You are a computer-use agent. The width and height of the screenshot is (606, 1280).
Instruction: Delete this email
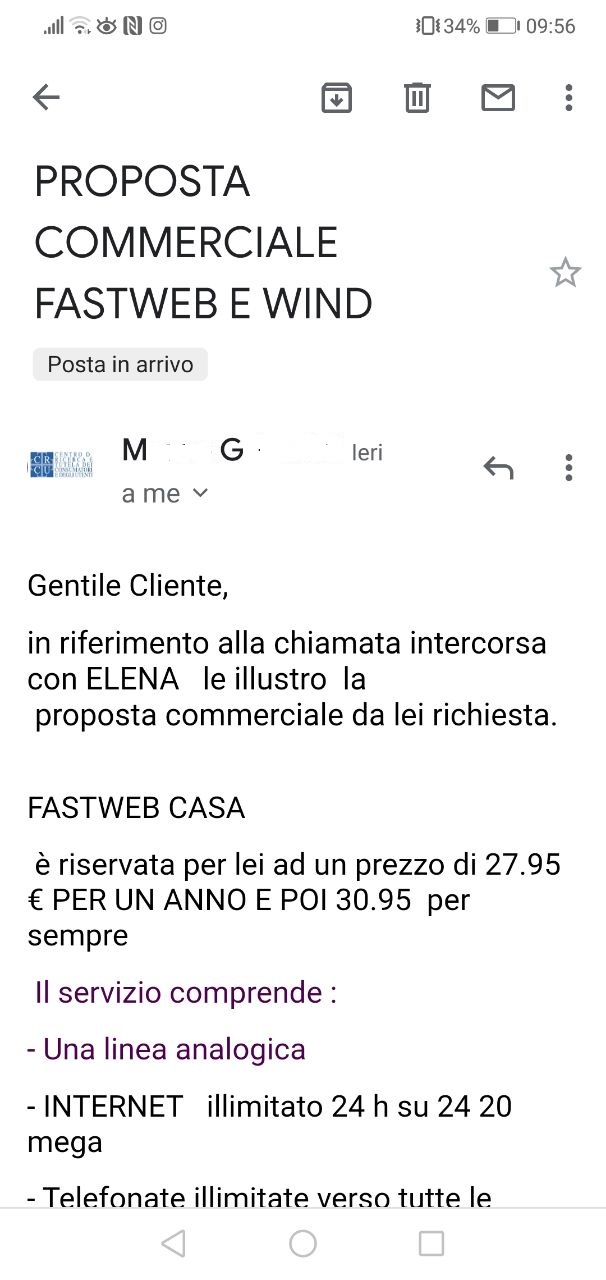point(417,97)
